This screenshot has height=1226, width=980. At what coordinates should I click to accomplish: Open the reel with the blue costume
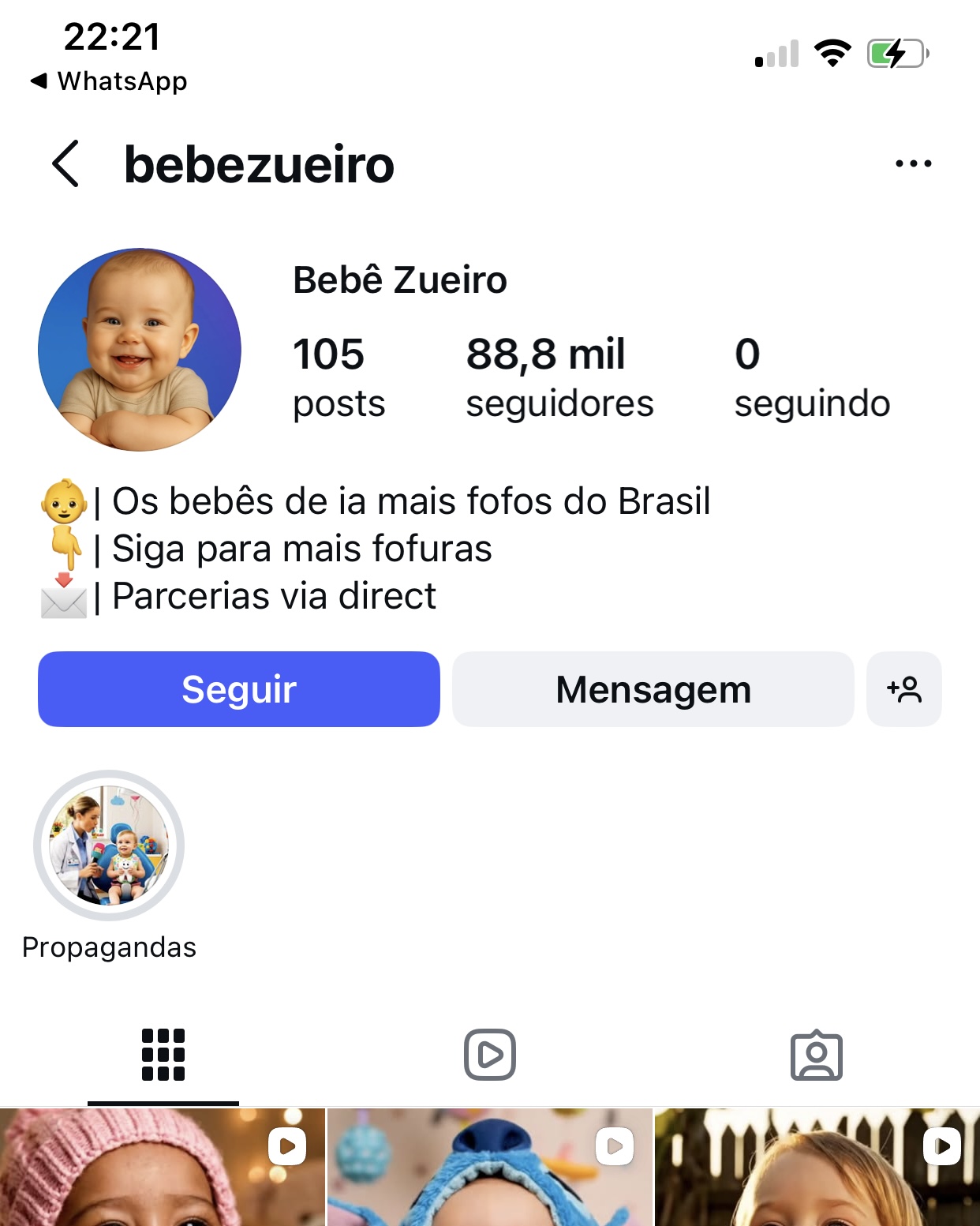[489, 1168]
